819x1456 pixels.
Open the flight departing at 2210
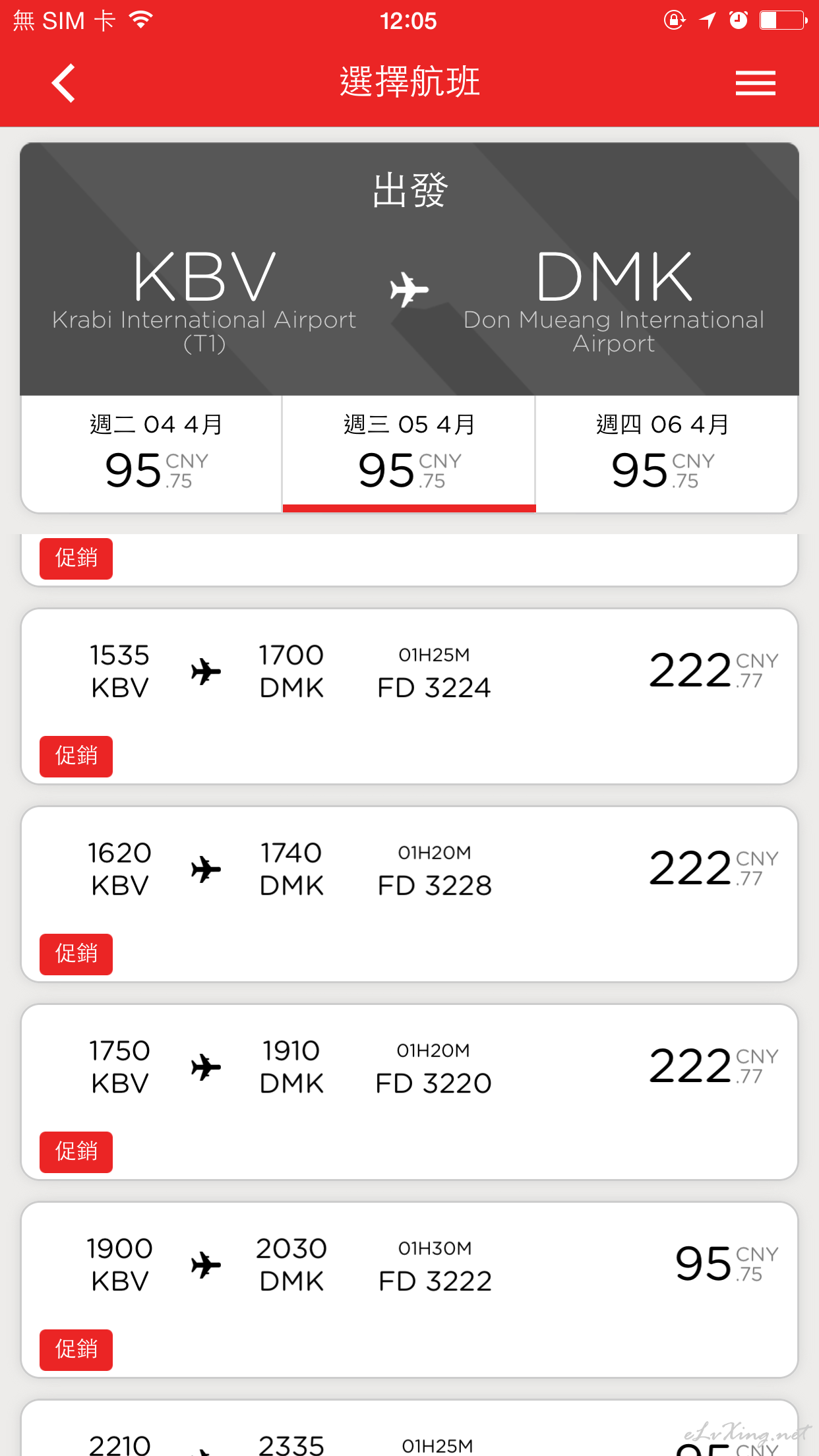(409, 1428)
